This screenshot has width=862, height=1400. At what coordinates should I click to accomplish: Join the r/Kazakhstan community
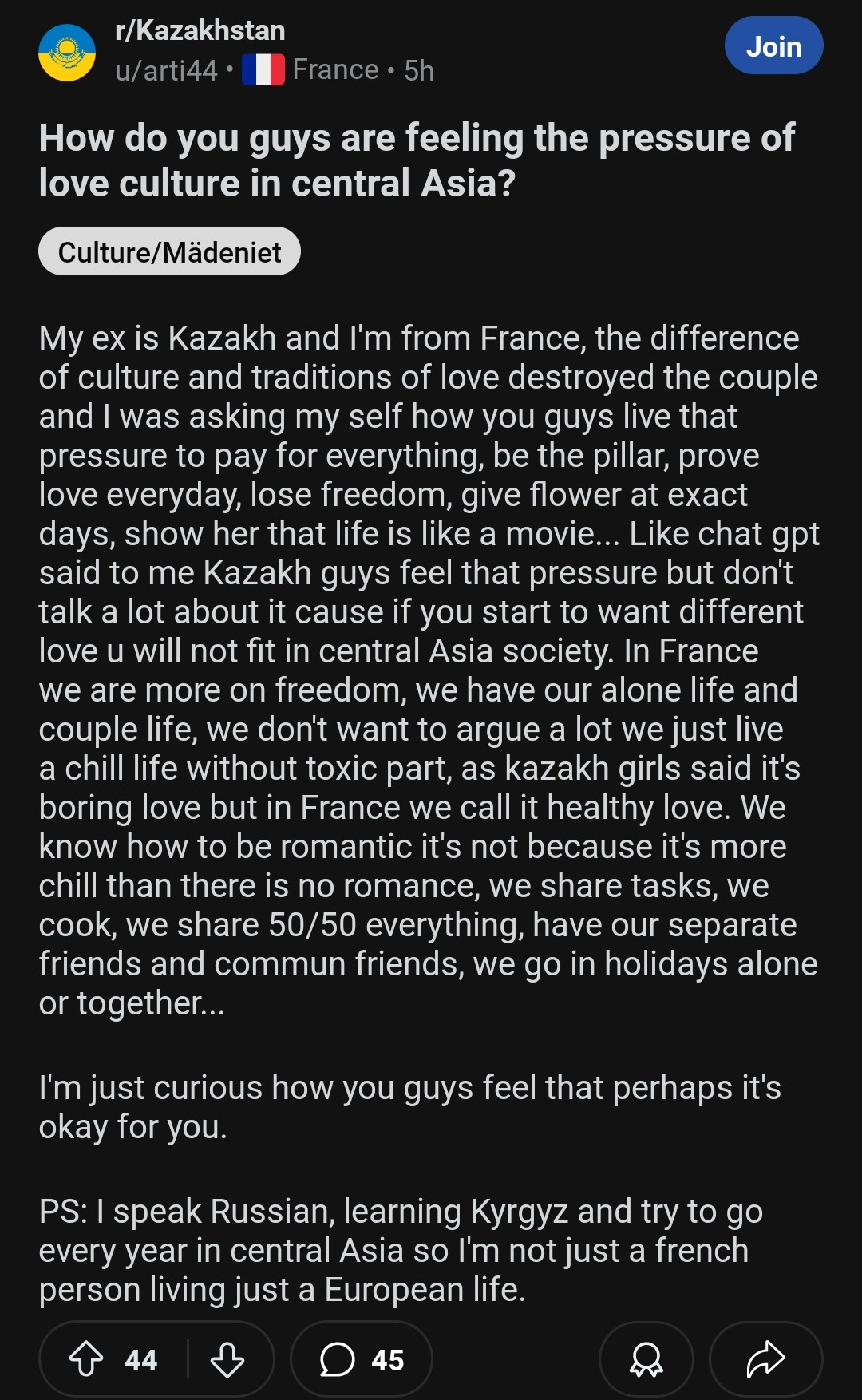coord(773,46)
